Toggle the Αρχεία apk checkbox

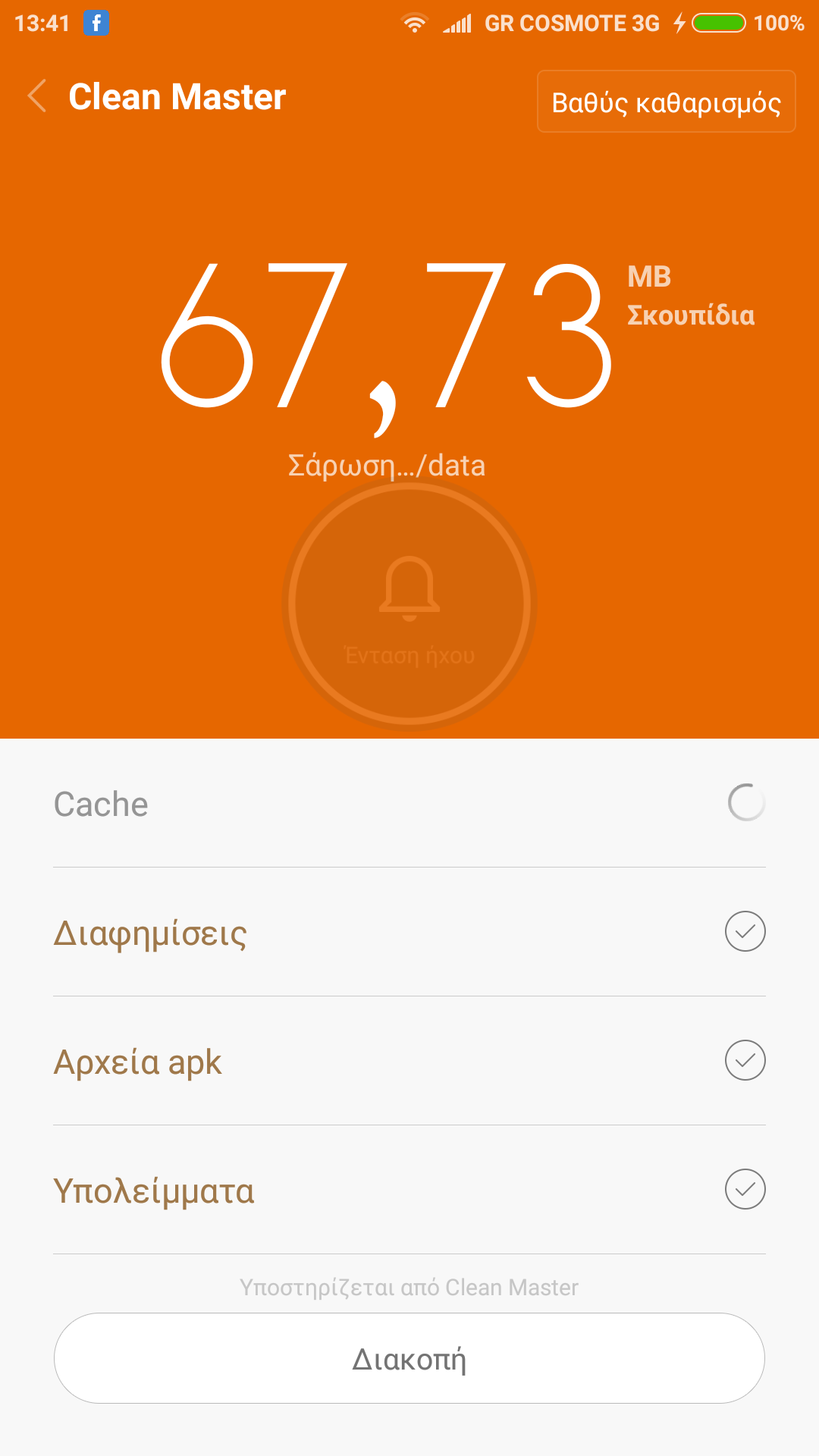[745, 1060]
